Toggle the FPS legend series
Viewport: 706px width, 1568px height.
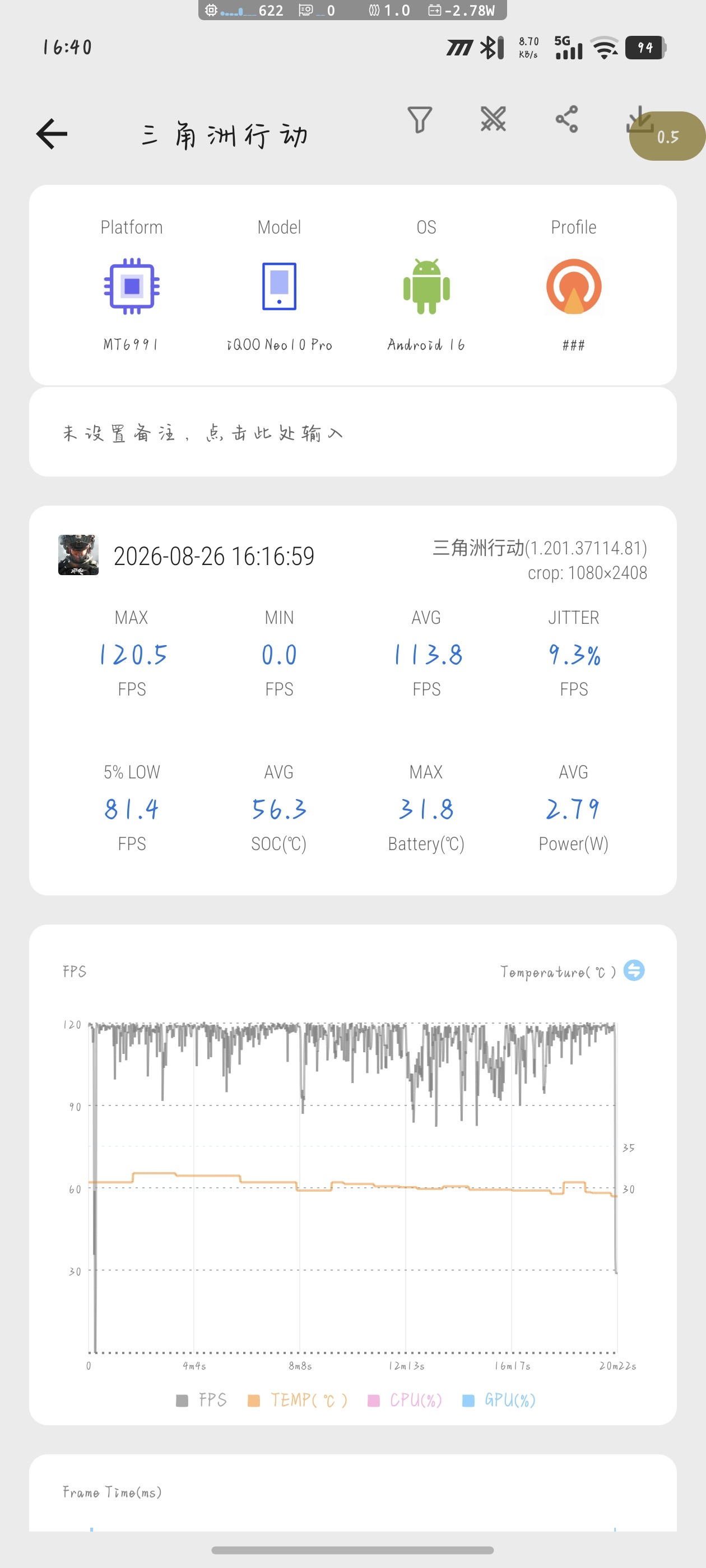(x=202, y=1401)
